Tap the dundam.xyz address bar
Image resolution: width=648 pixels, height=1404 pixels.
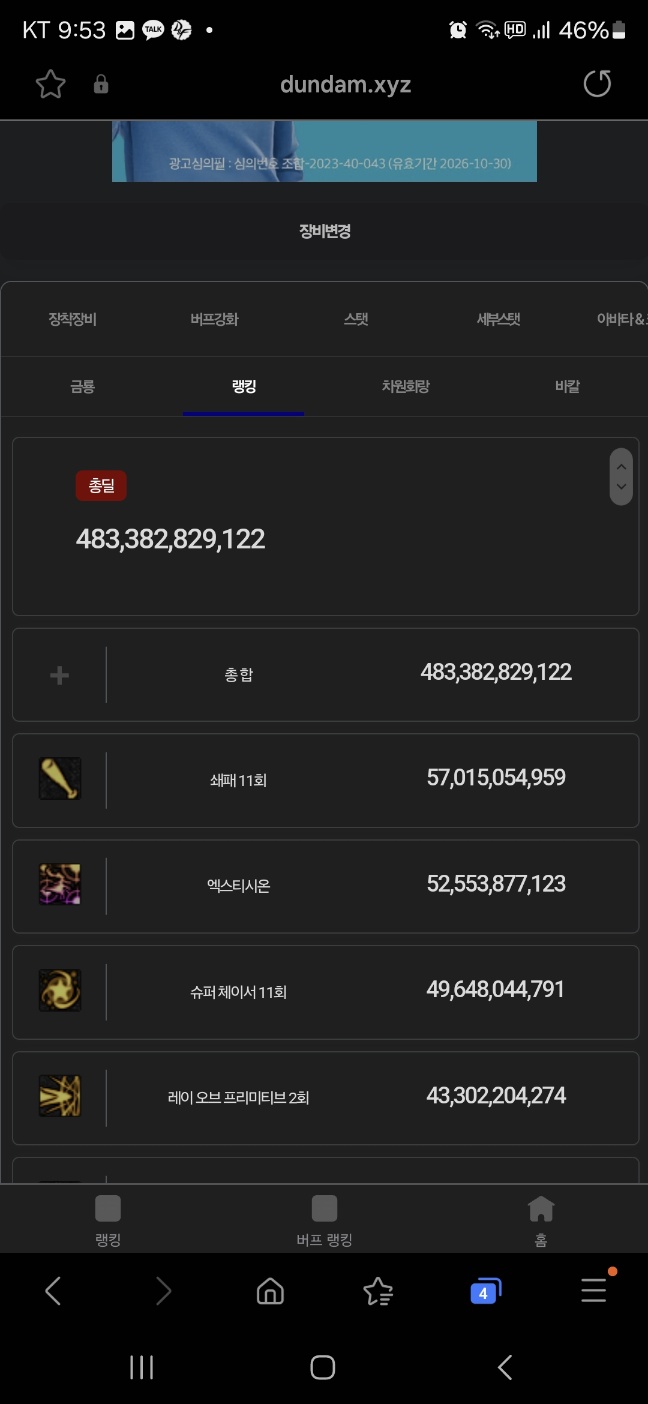[345, 85]
